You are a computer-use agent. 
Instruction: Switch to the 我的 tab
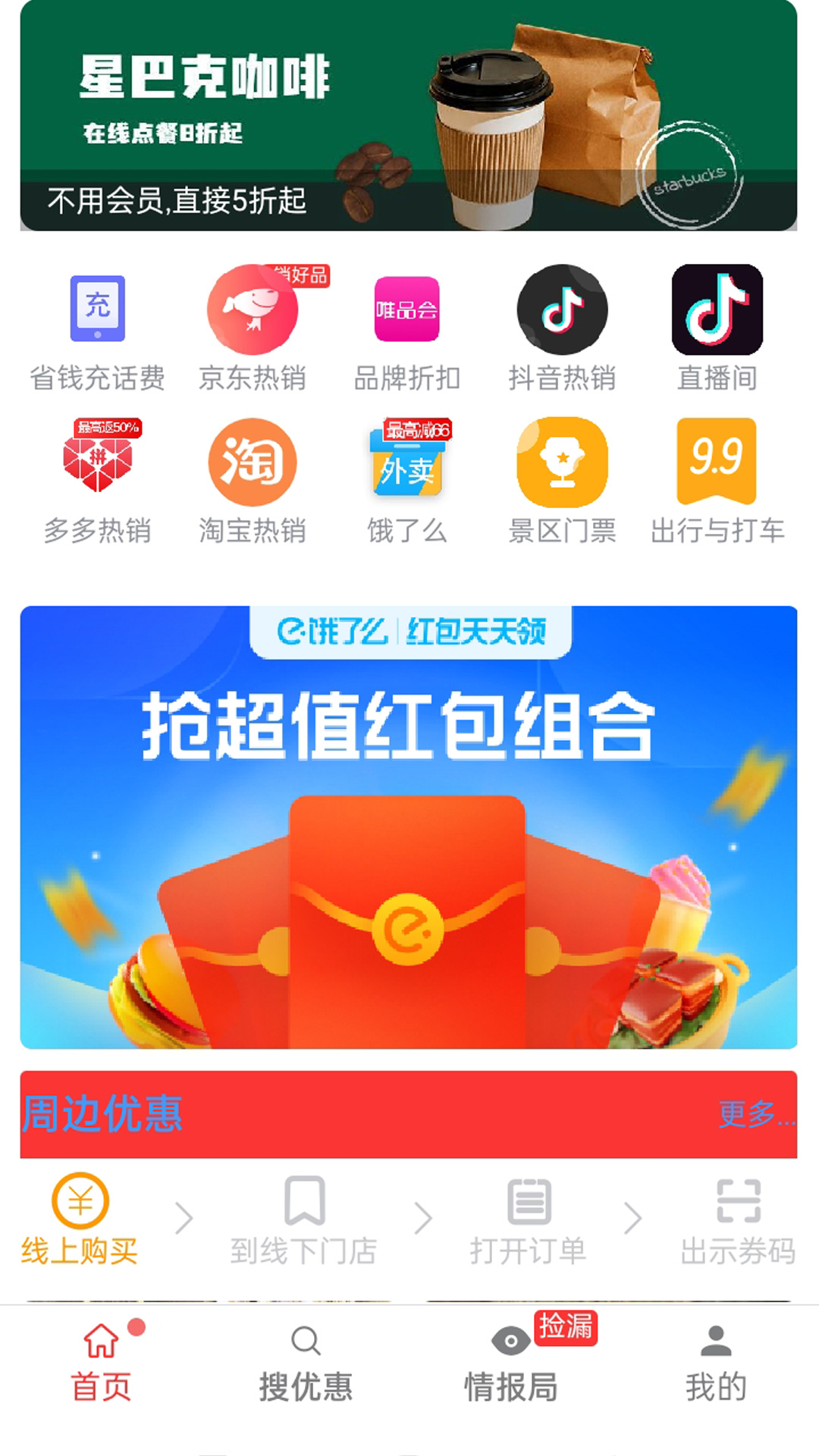point(717,1363)
